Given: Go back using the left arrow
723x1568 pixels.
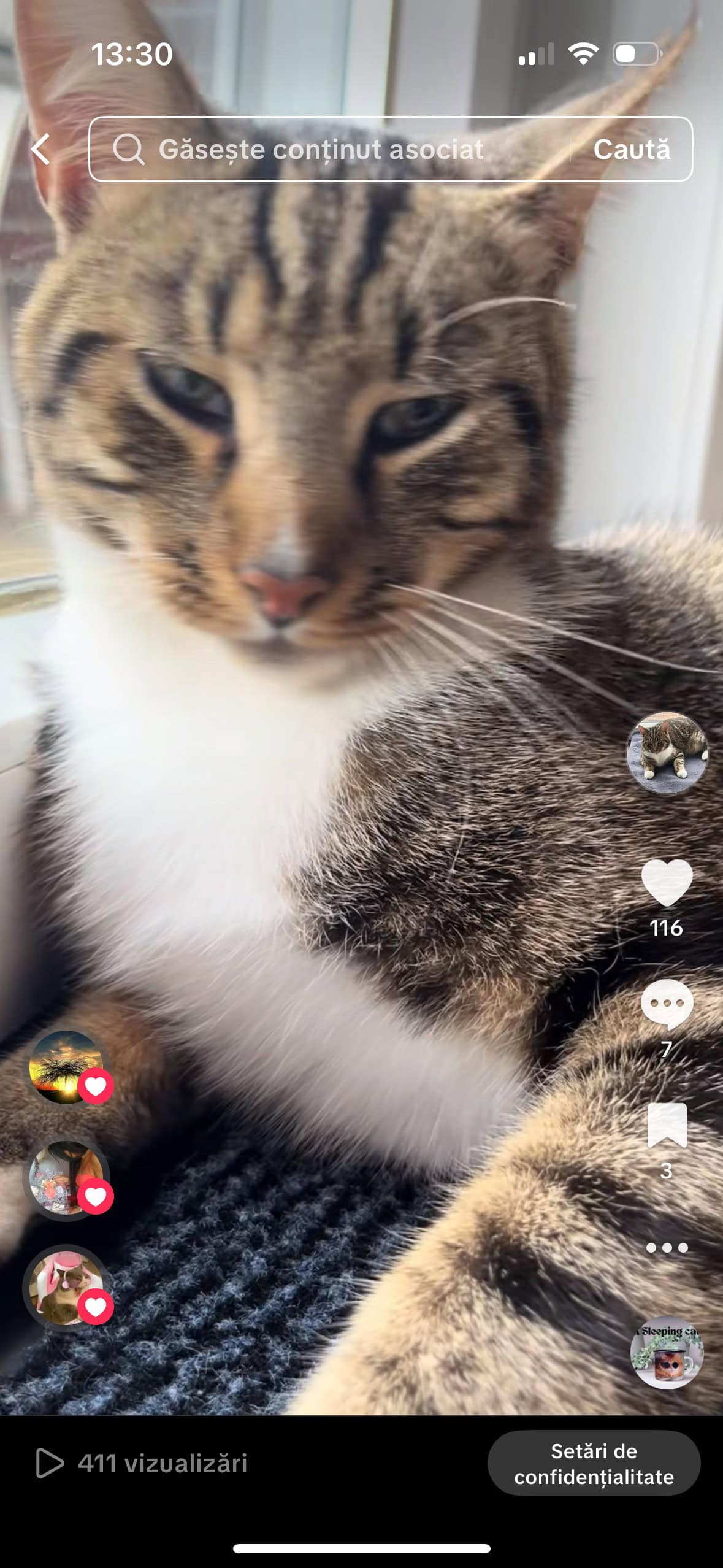Looking at the screenshot, I should click(x=40, y=149).
